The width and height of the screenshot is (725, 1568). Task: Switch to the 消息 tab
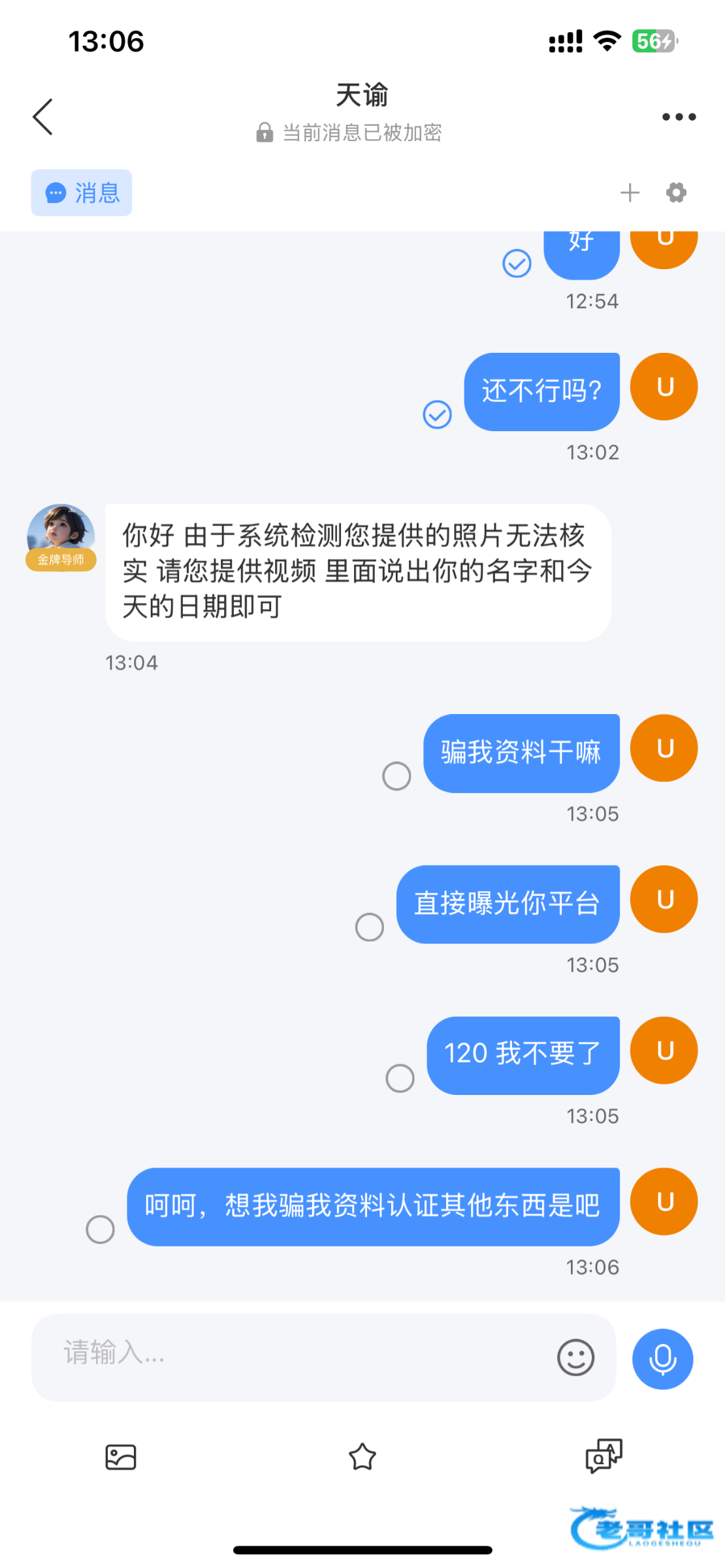click(82, 193)
